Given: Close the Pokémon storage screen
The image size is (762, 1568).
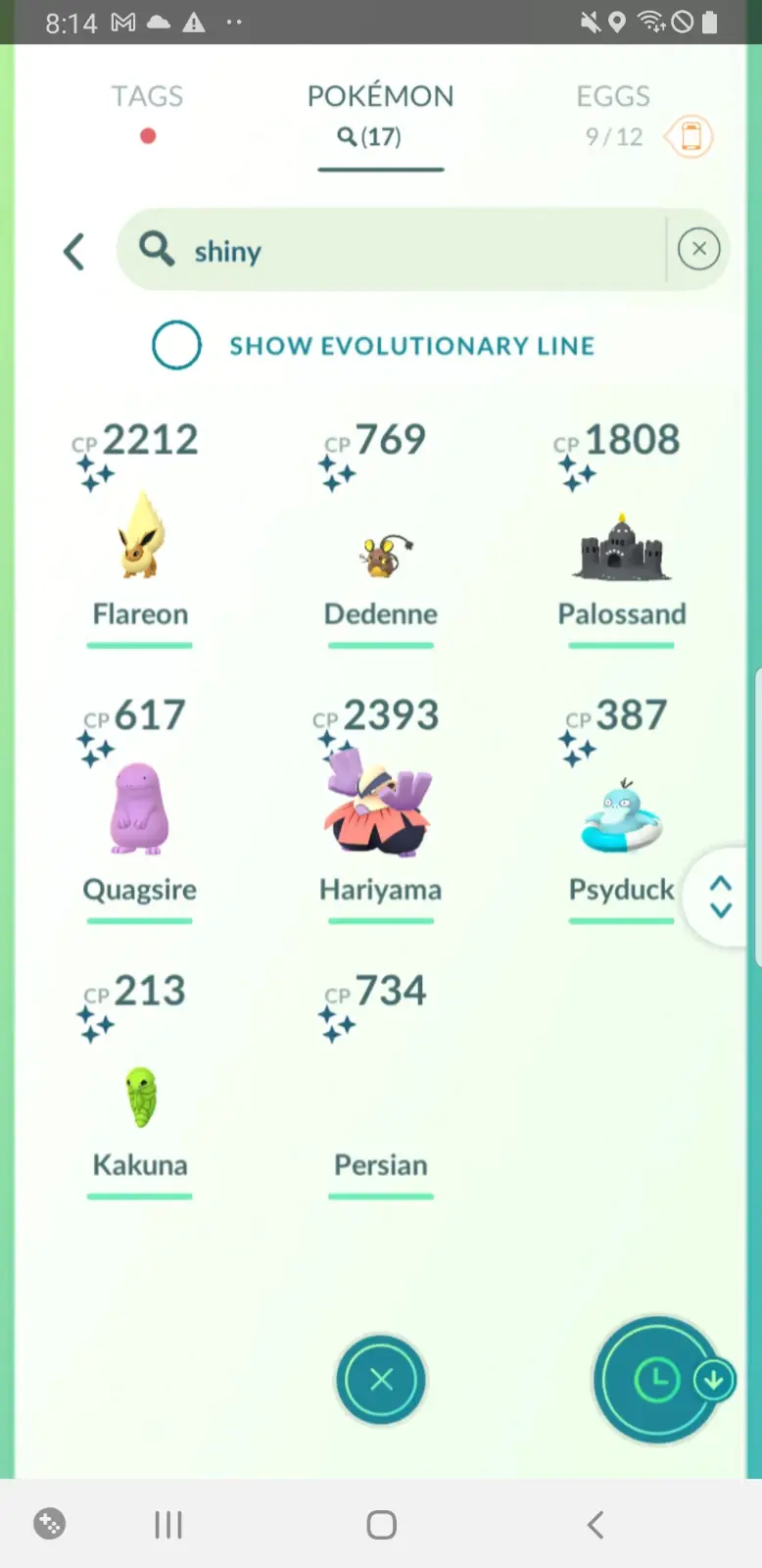Looking at the screenshot, I should tap(381, 1379).
